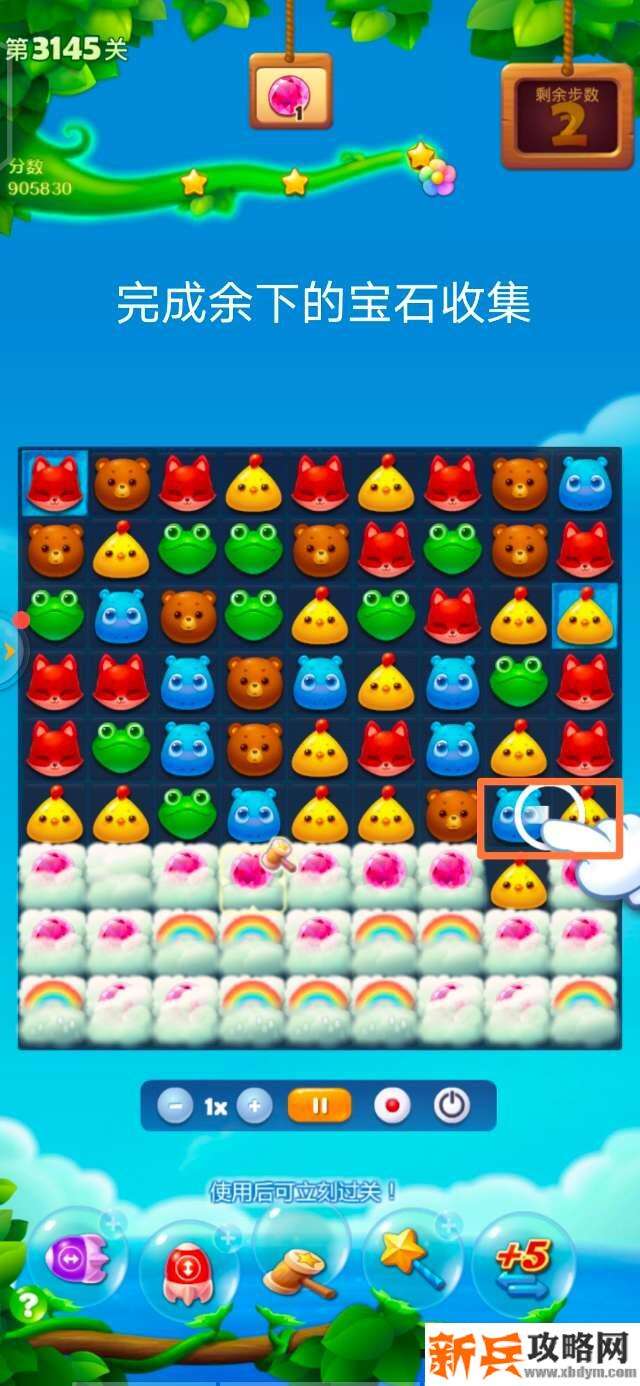640x1386 pixels.
Task: Tap the power button in the control bar
Action: click(452, 1107)
